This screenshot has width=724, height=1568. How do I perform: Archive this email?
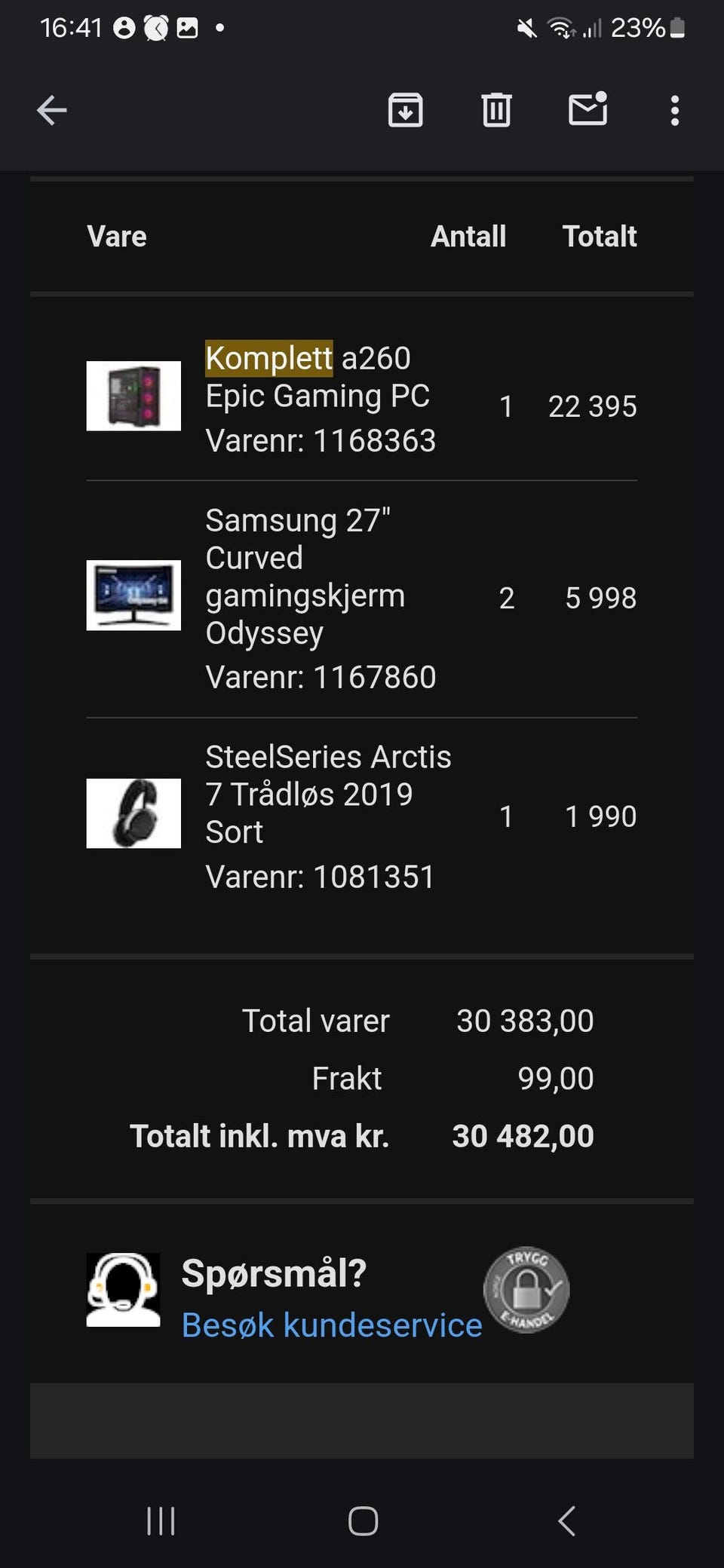405,111
